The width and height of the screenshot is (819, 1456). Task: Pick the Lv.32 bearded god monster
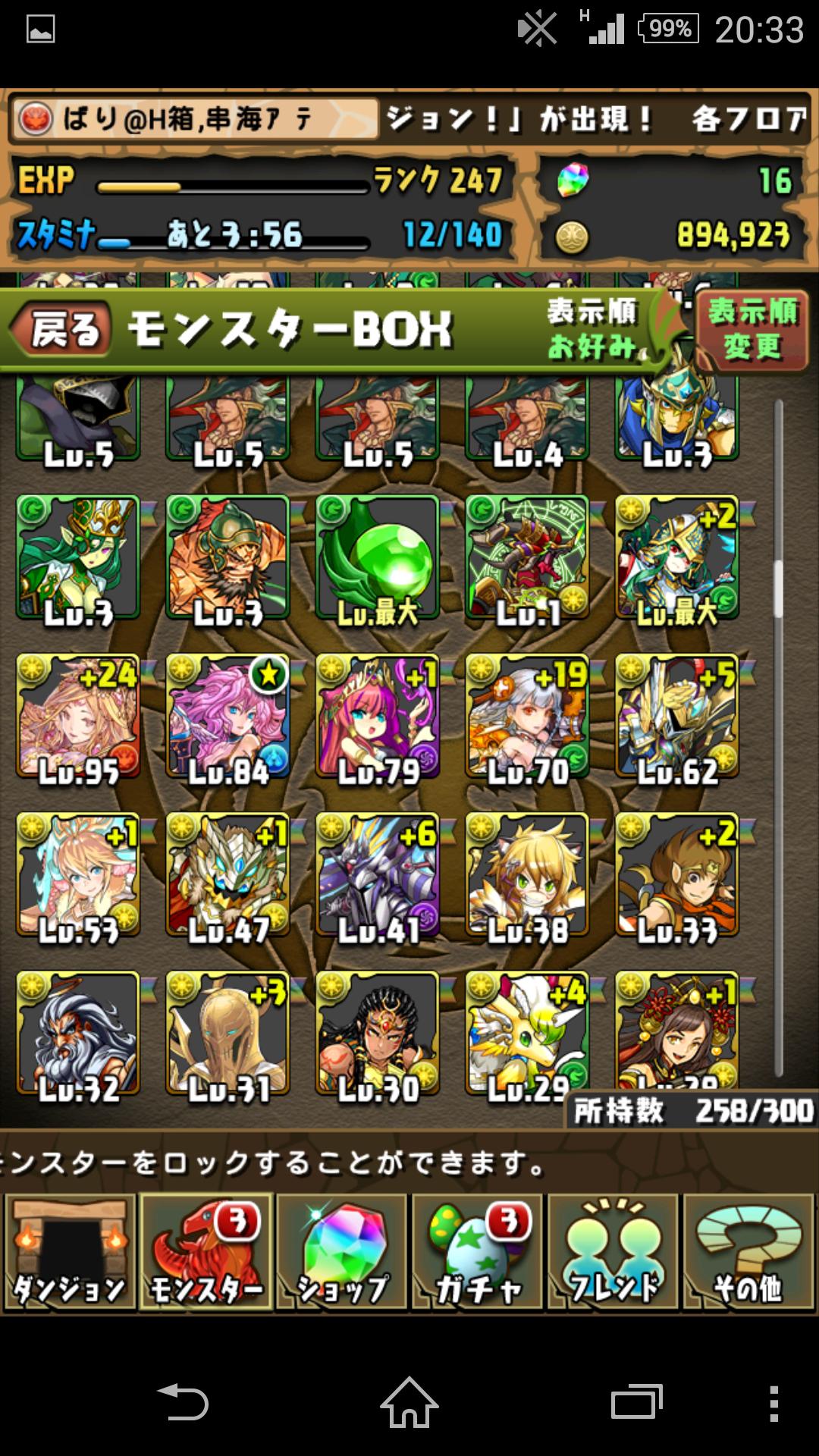pyautogui.click(x=78, y=1034)
